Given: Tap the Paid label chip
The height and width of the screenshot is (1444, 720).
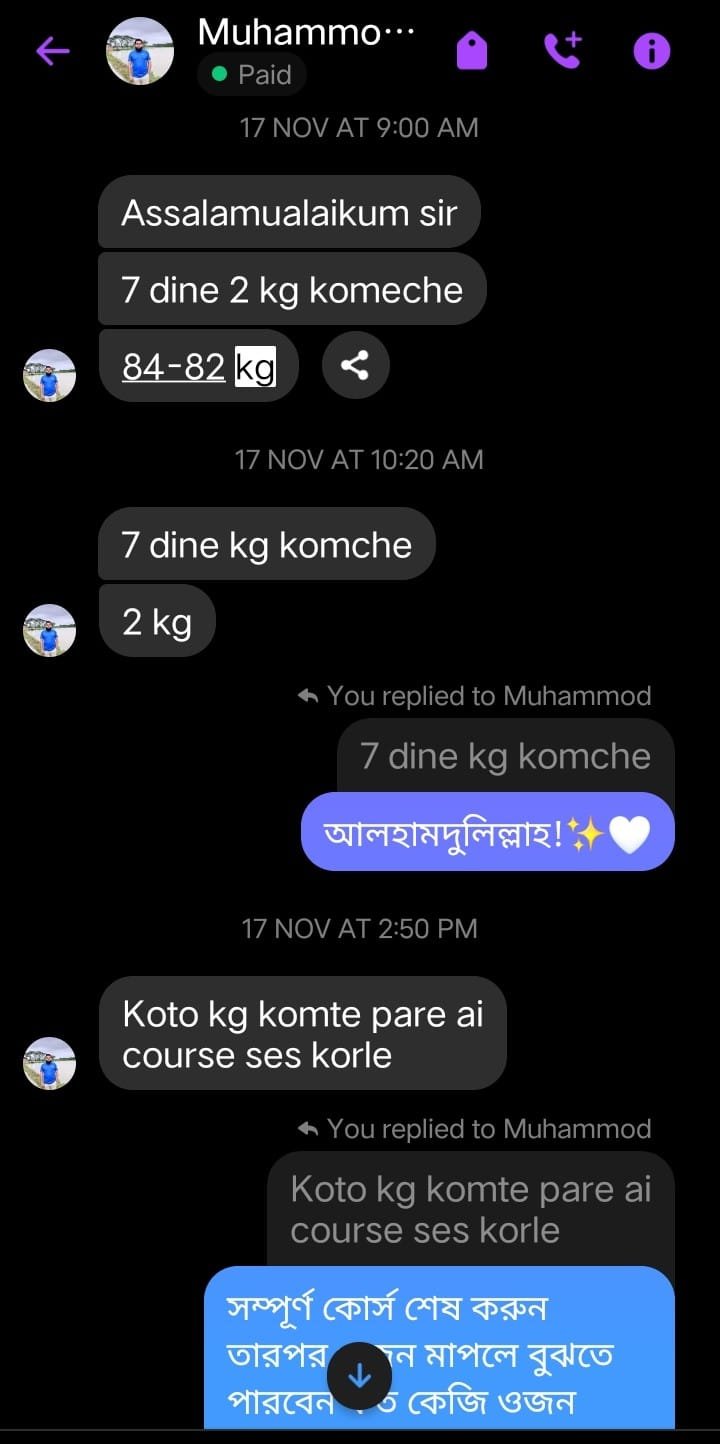Looking at the screenshot, I should (252, 75).
